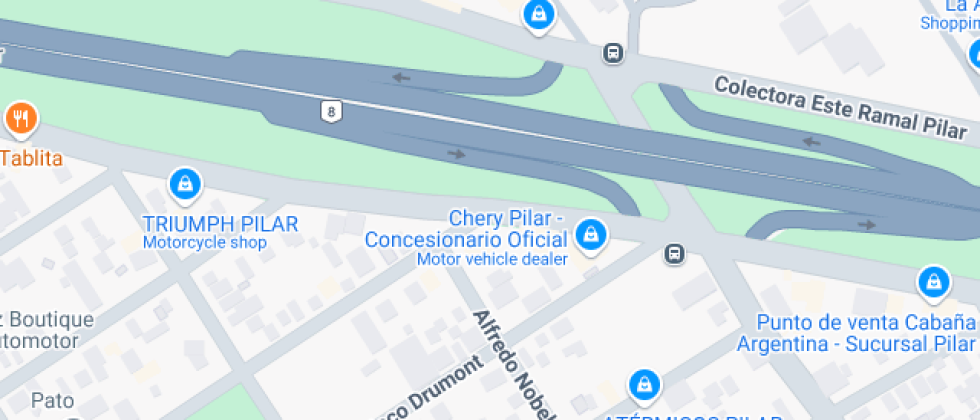Image resolution: width=980 pixels, height=420 pixels.
Task: Open Punto de venta Cabaña Argentina marker
Action: point(933,282)
